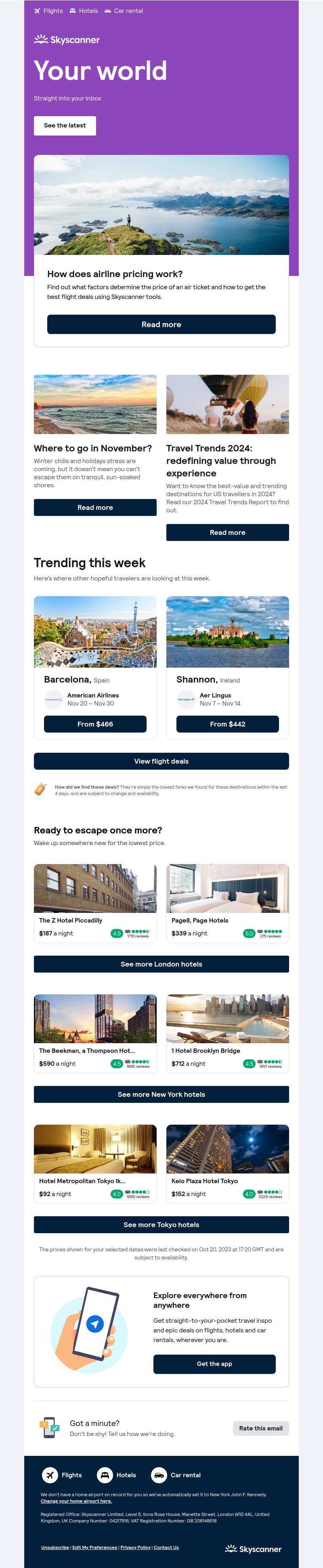323x1568 pixels.
Task: Read more about airline pricing
Action: tap(161, 324)
